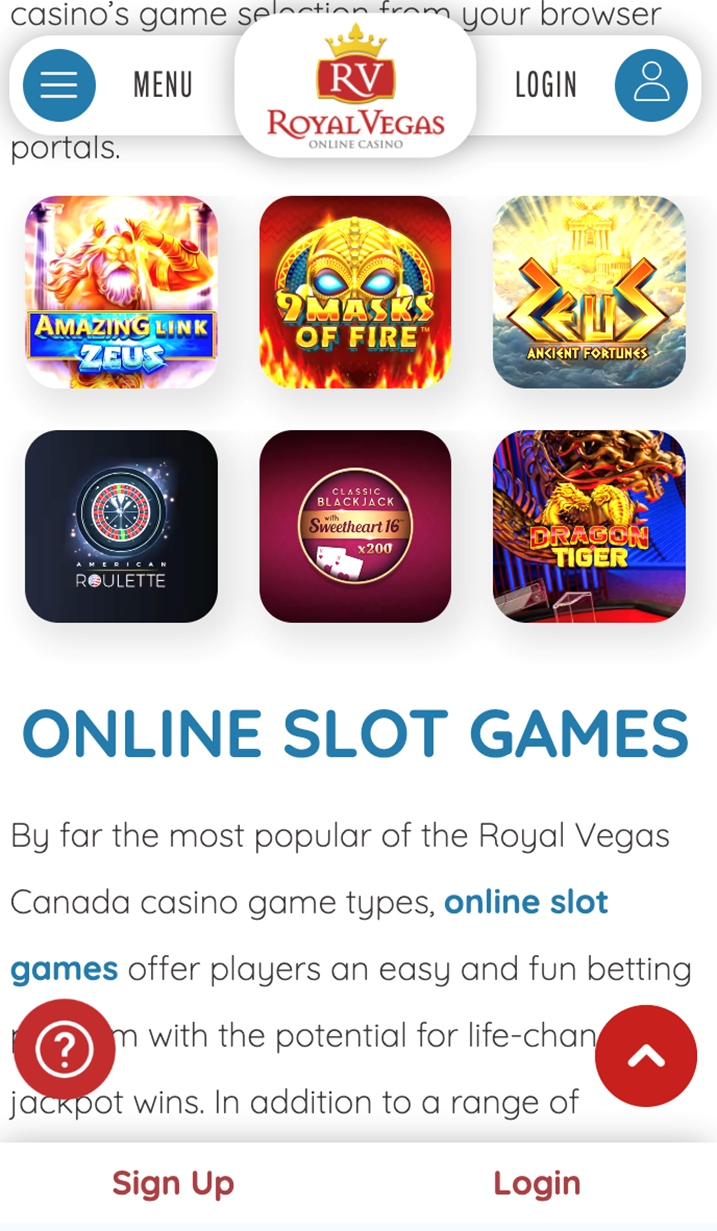
Task: Tap Login in the bottom bar
Action: coord(537,1183)
